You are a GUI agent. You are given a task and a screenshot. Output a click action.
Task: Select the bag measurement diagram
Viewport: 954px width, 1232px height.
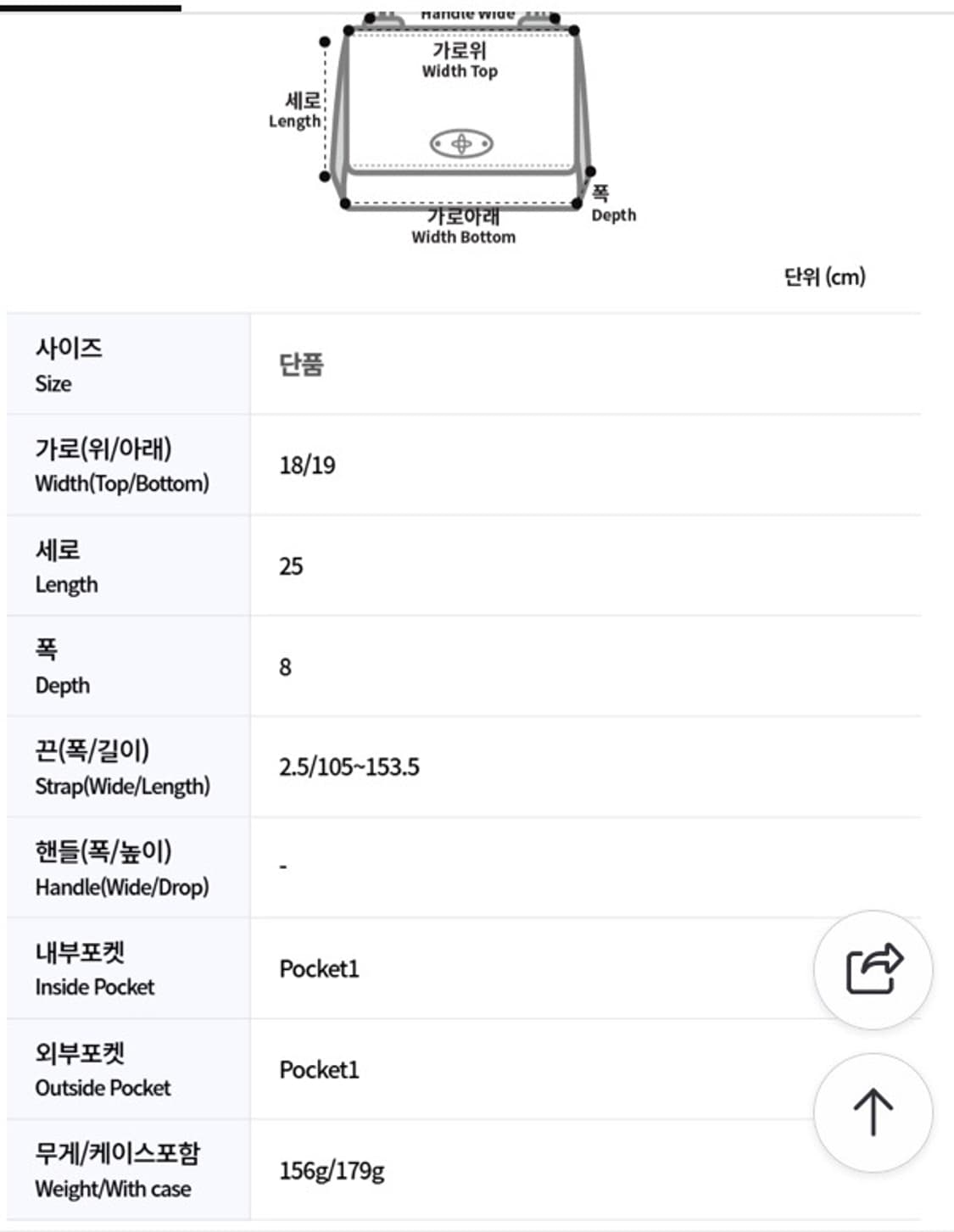[x=458, y=119]
